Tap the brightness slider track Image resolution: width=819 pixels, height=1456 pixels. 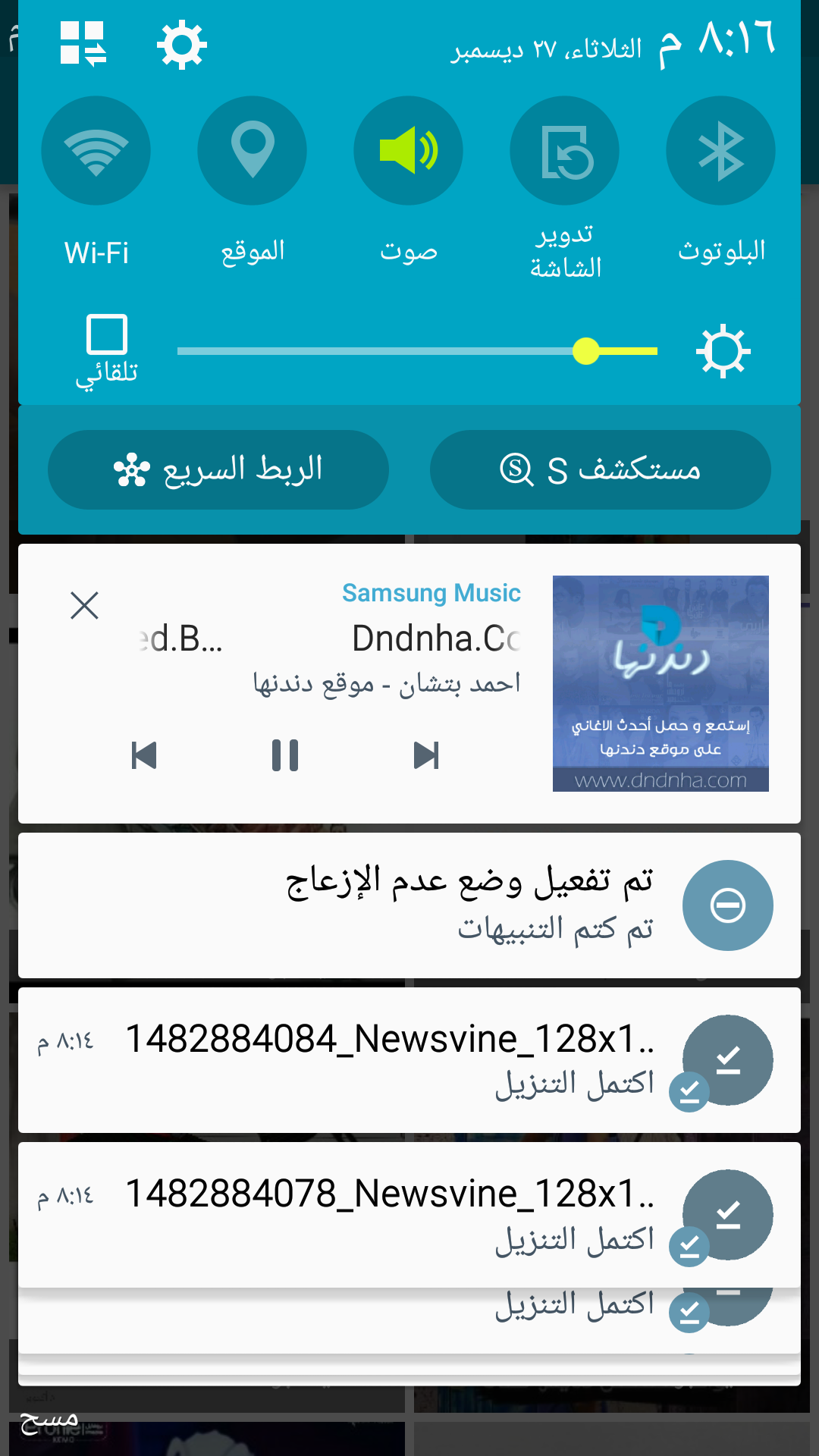(x=379, y=351)
